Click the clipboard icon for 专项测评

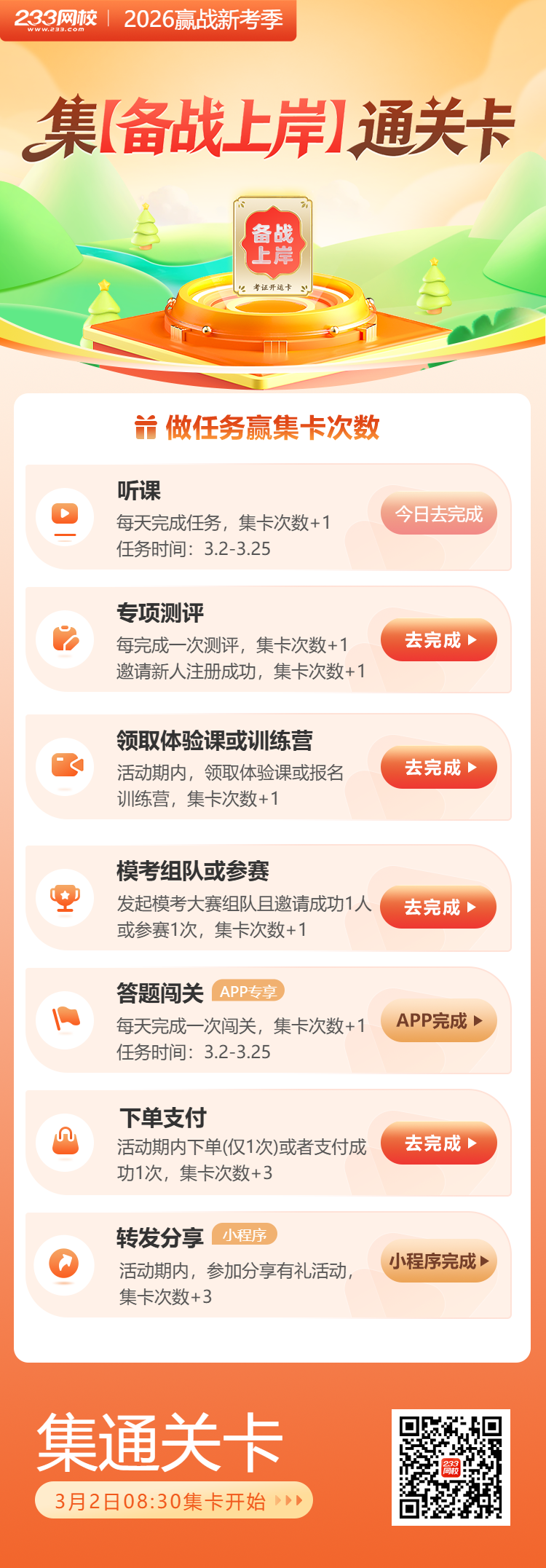point(66,639)
